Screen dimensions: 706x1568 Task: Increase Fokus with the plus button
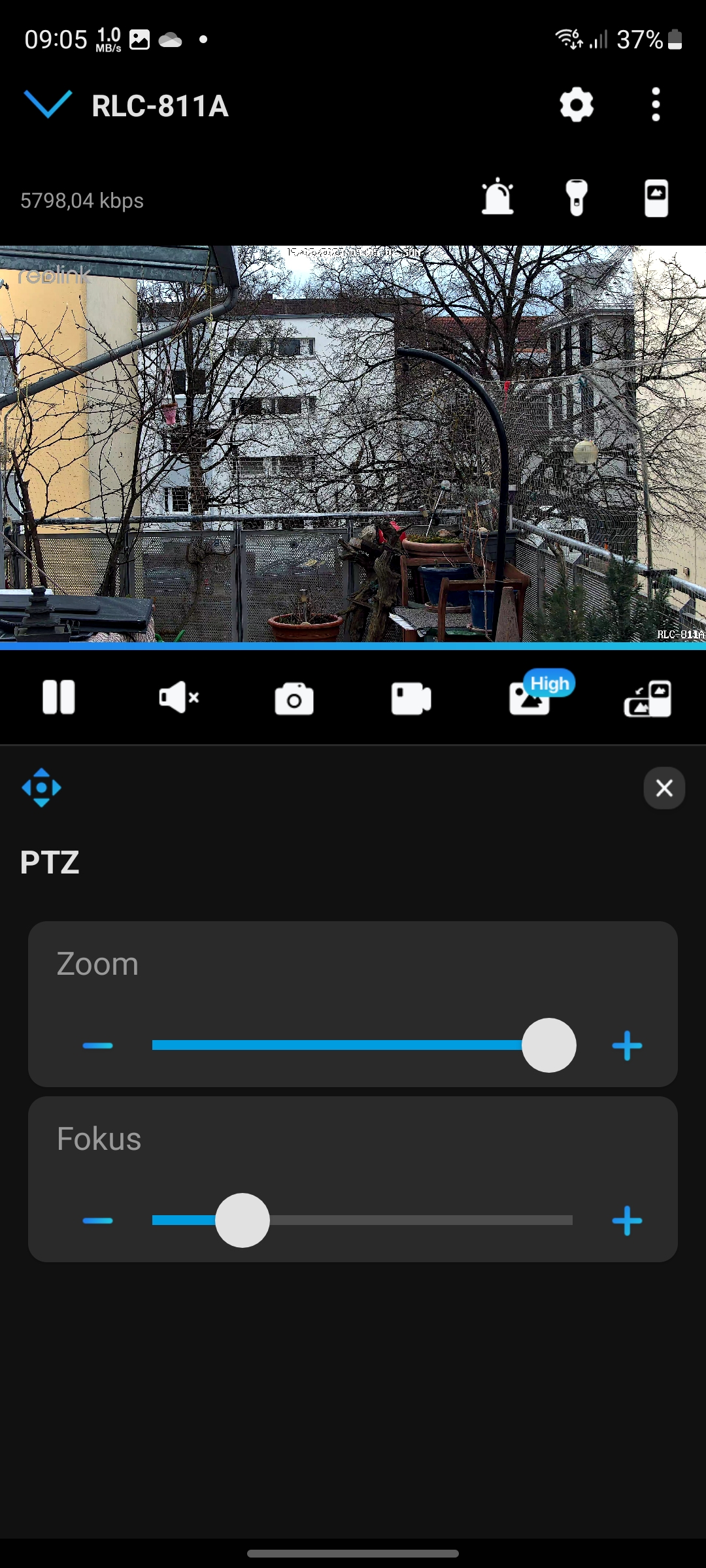point(627,1220)
